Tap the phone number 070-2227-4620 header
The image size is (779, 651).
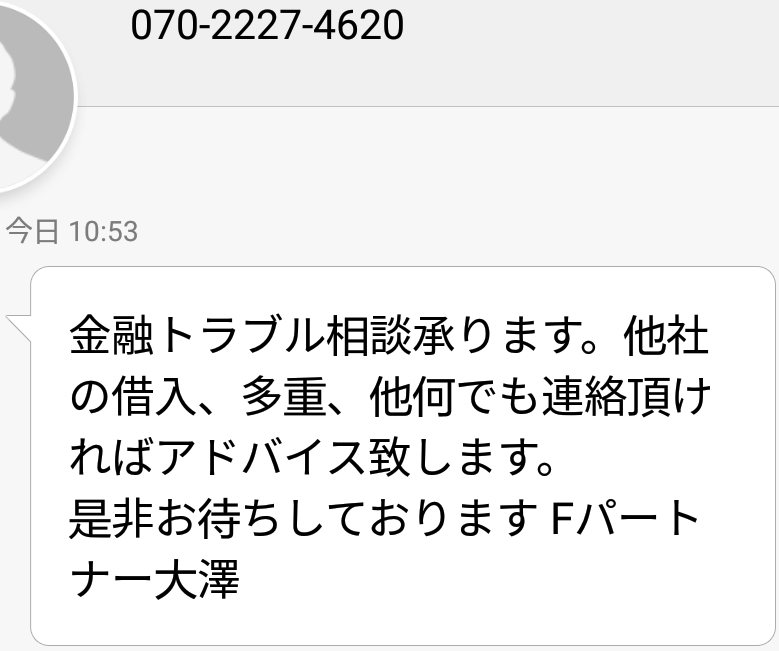pyautogui.click(x=267, y=25)
